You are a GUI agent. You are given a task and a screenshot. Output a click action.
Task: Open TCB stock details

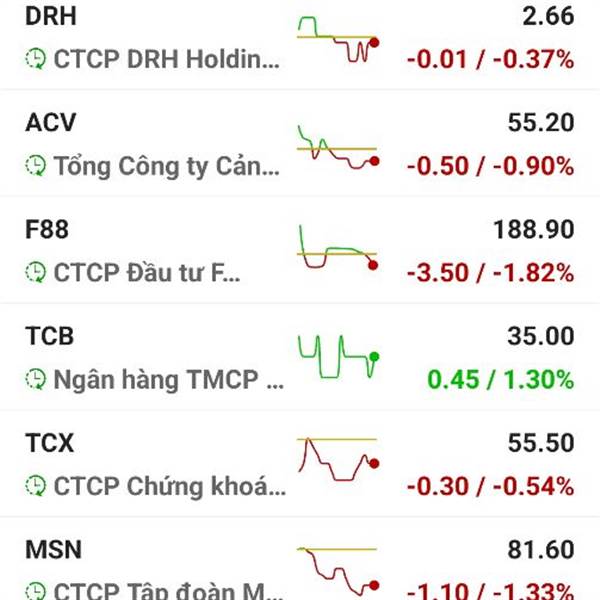[x=300, y=358]
